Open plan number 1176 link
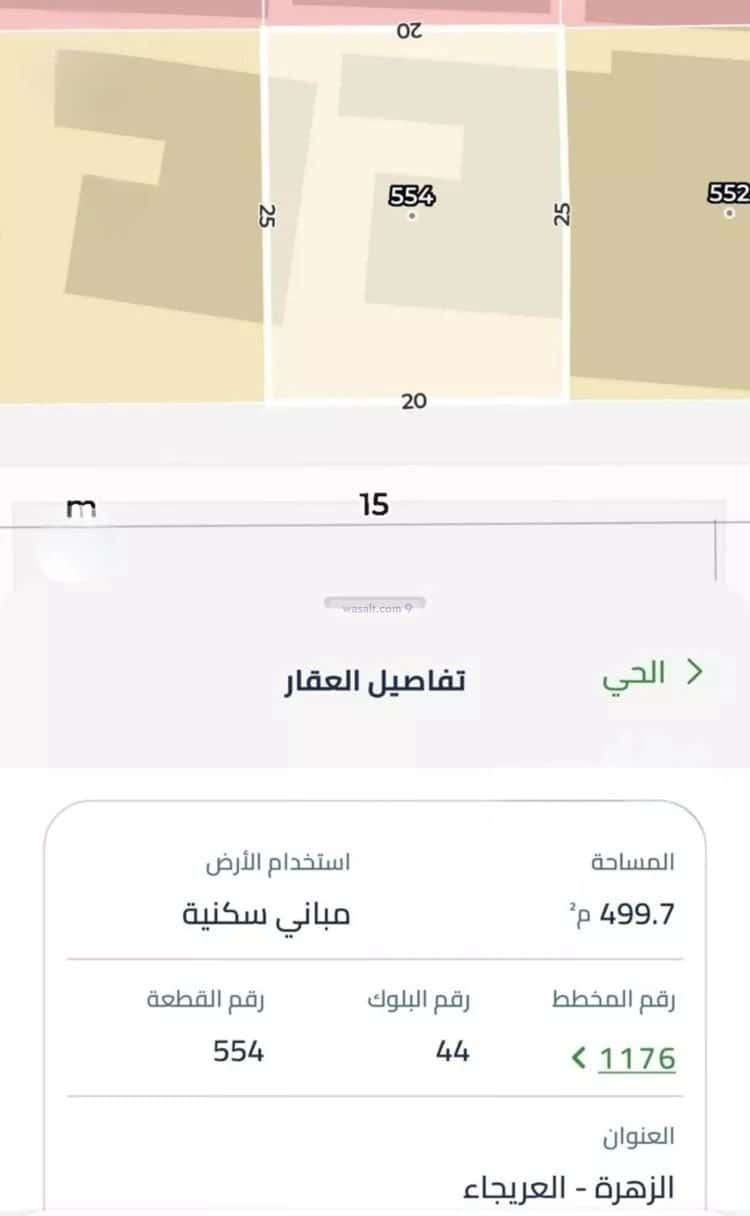 coord(625,1057)
